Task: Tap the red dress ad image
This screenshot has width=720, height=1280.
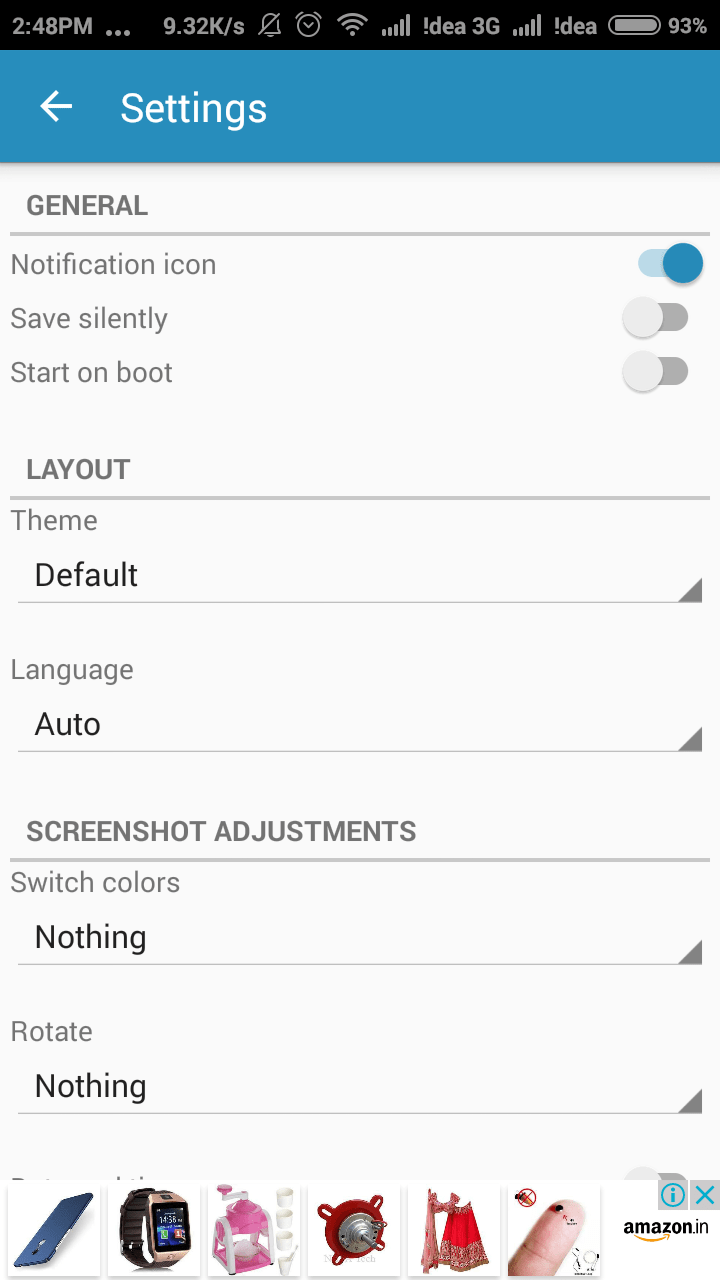Action: [453, 1232]
